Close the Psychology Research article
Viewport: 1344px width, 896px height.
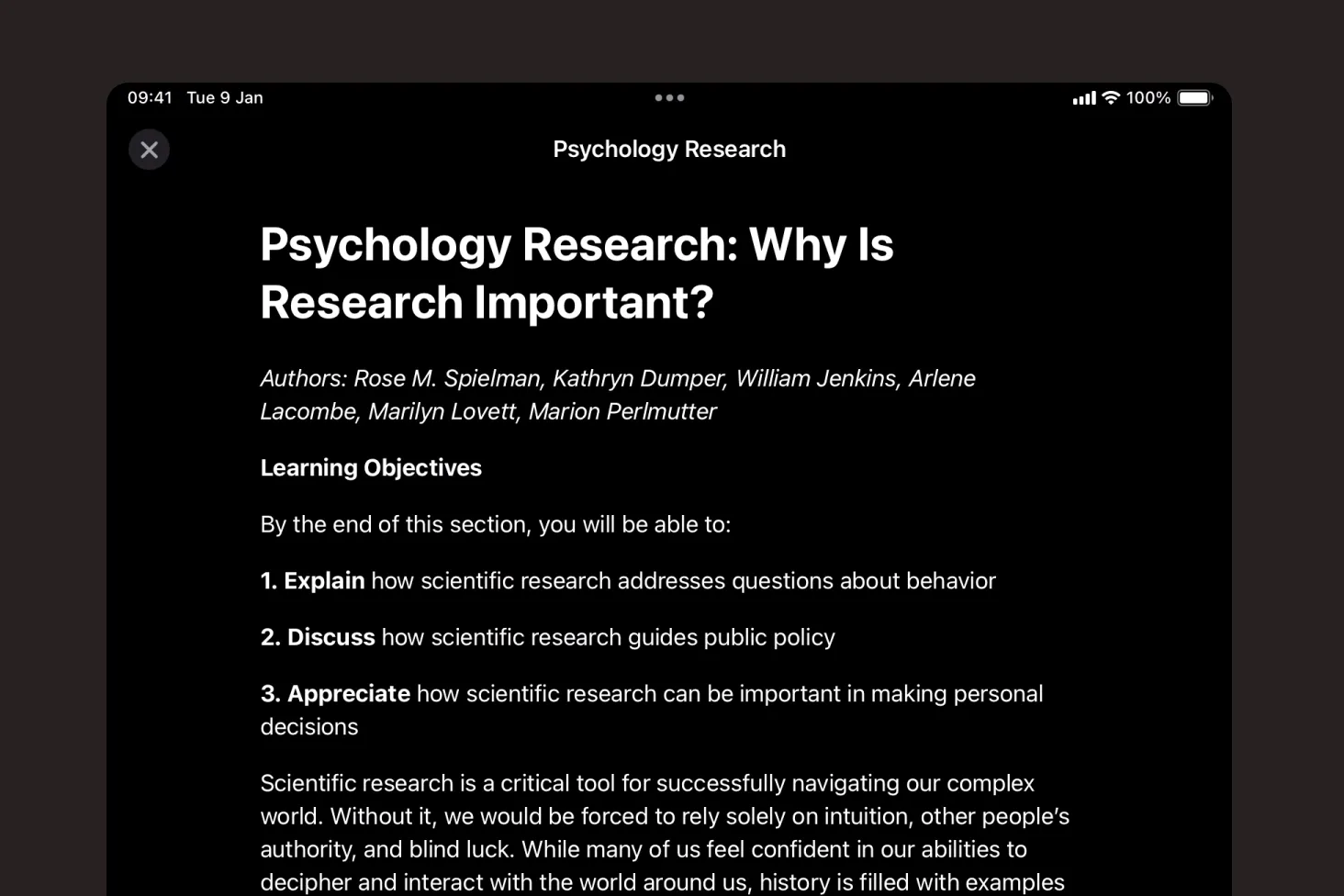coord(149,150)
